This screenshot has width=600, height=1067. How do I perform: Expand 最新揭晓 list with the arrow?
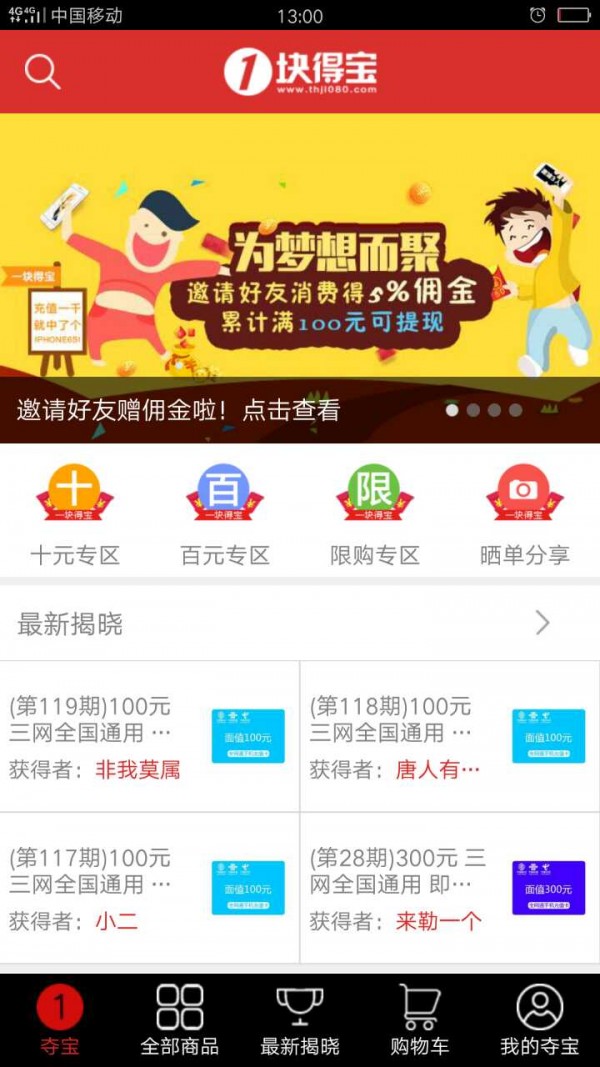coord(542,624)
